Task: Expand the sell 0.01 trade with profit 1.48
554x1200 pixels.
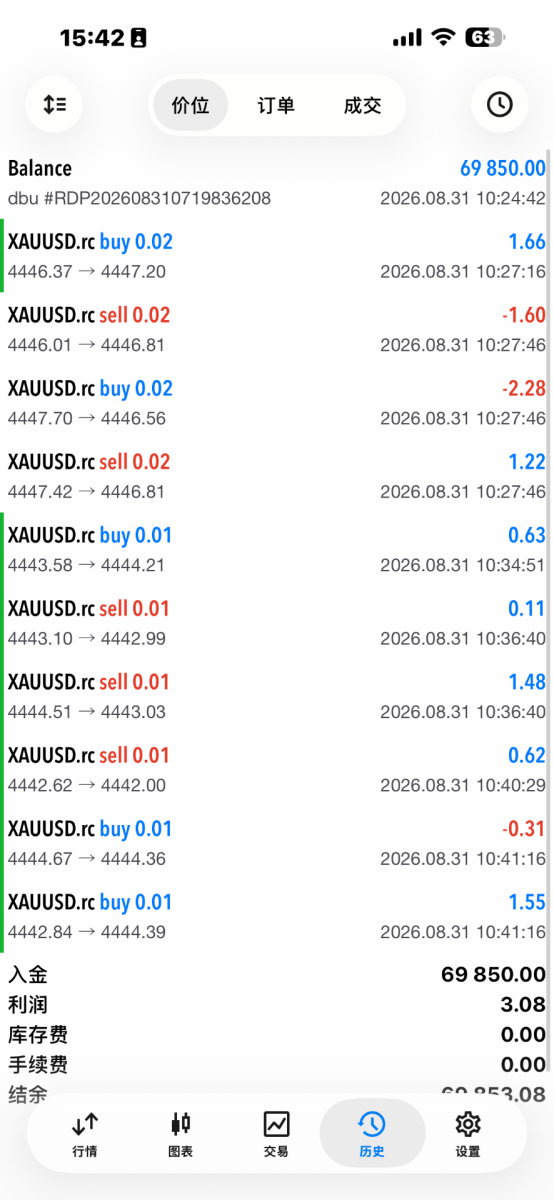Action: click(x=277, y=695)
